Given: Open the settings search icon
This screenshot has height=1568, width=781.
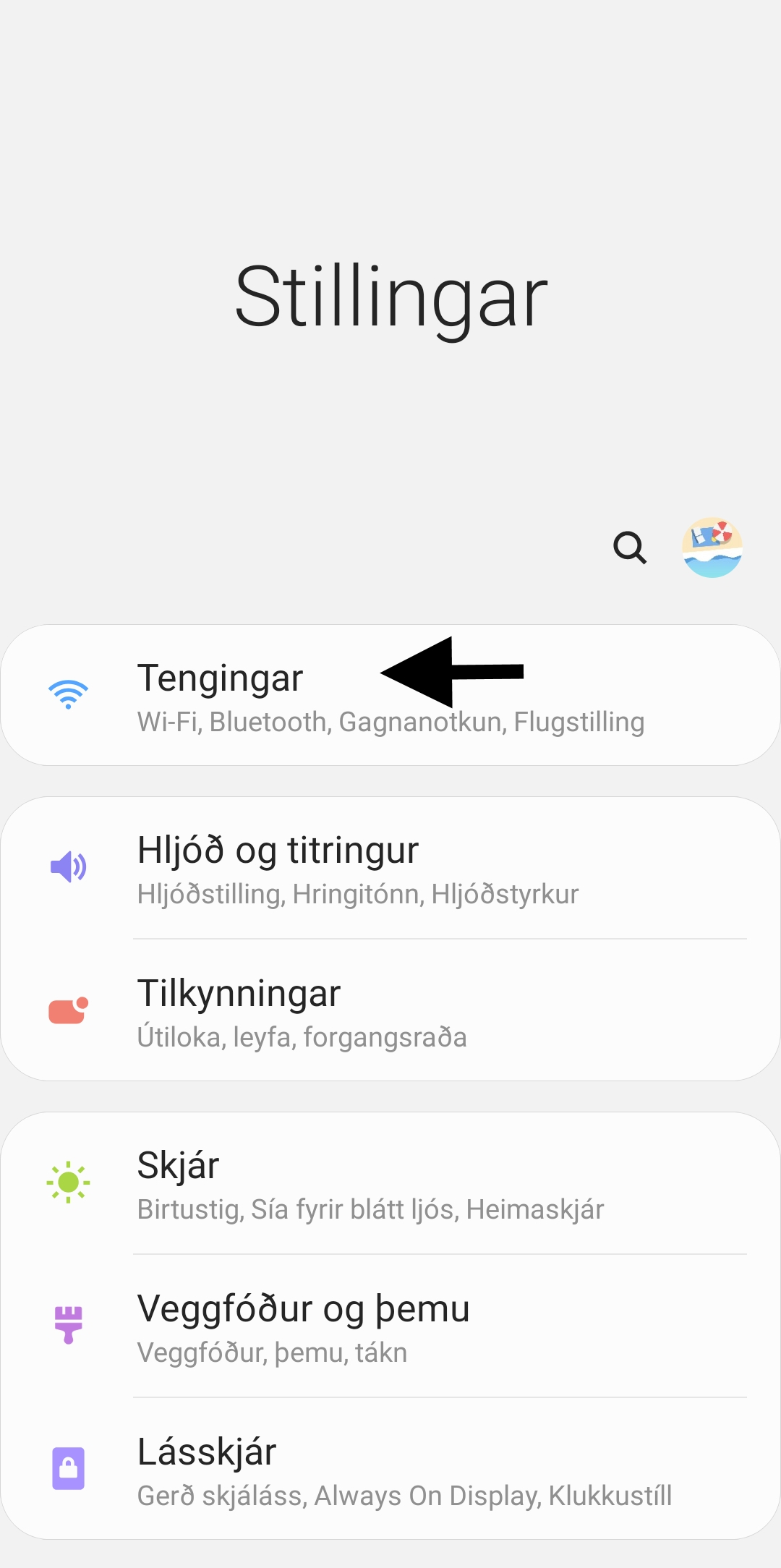Looking at the screenshot, I should pyautogui.click(x=629, y=547).
